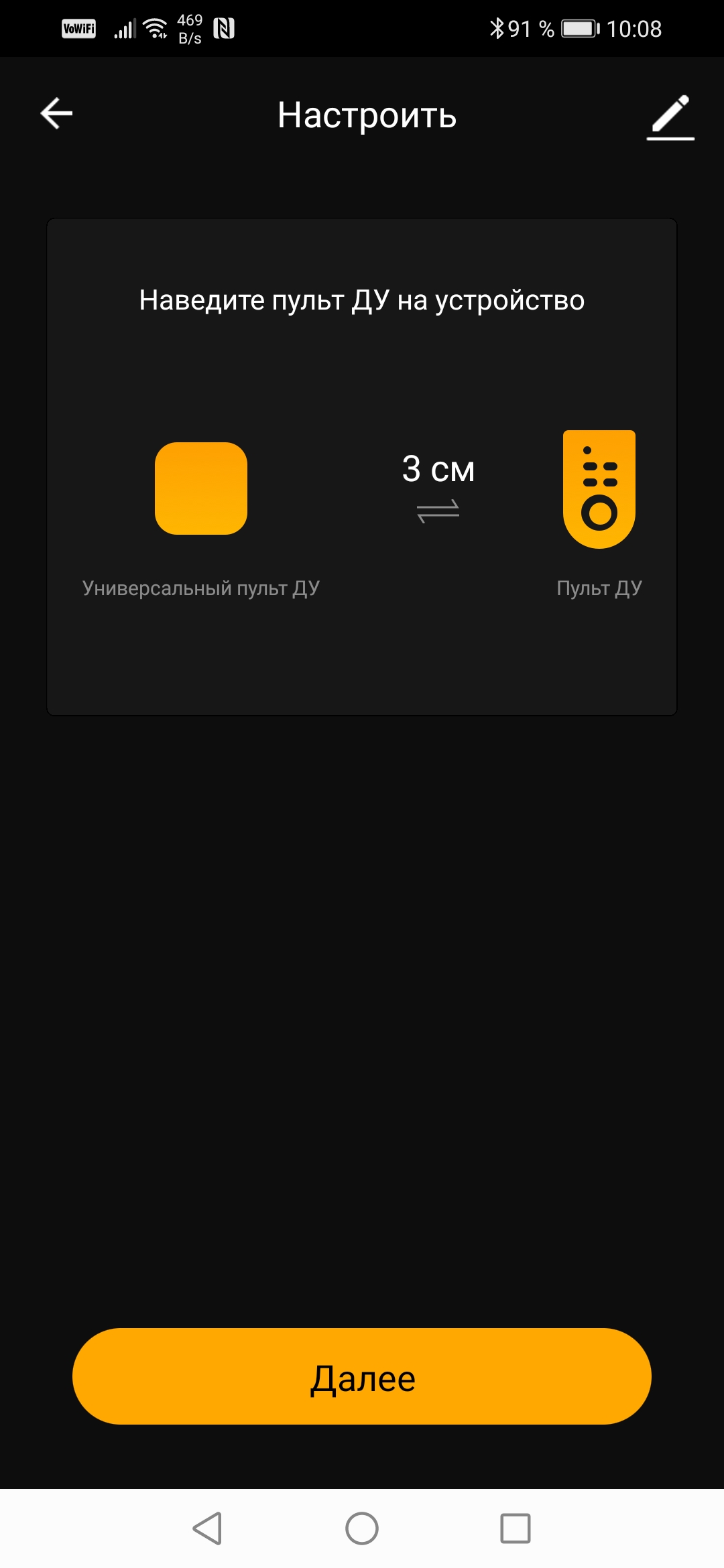Open recent apps from navigation bar
Viewport: 724px width, 1568px height.
515,1528
